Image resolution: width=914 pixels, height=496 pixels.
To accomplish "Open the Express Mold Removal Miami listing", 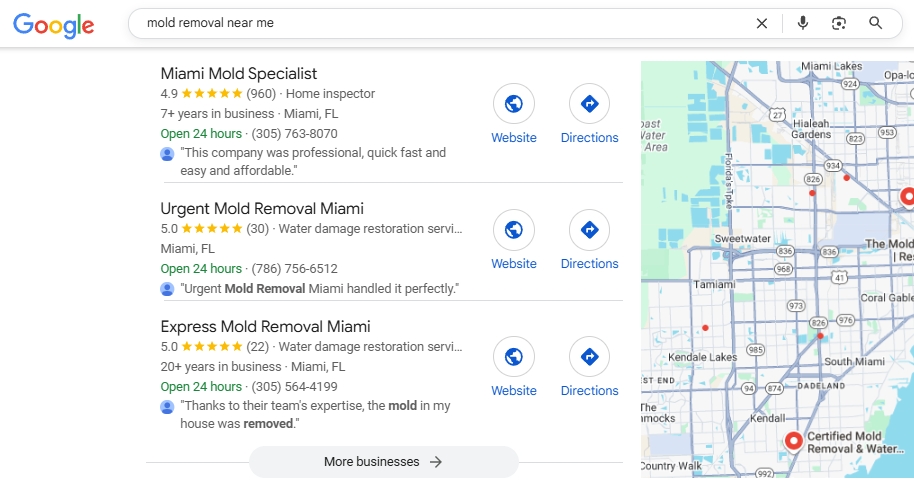I will [x=265, y=327].
